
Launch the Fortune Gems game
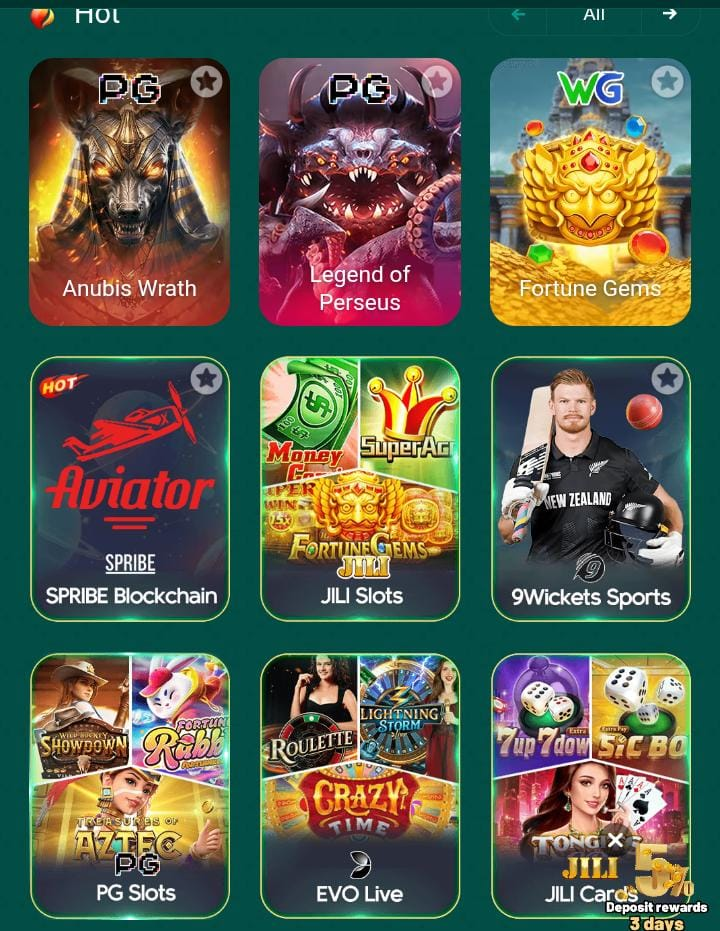(590, 190)
